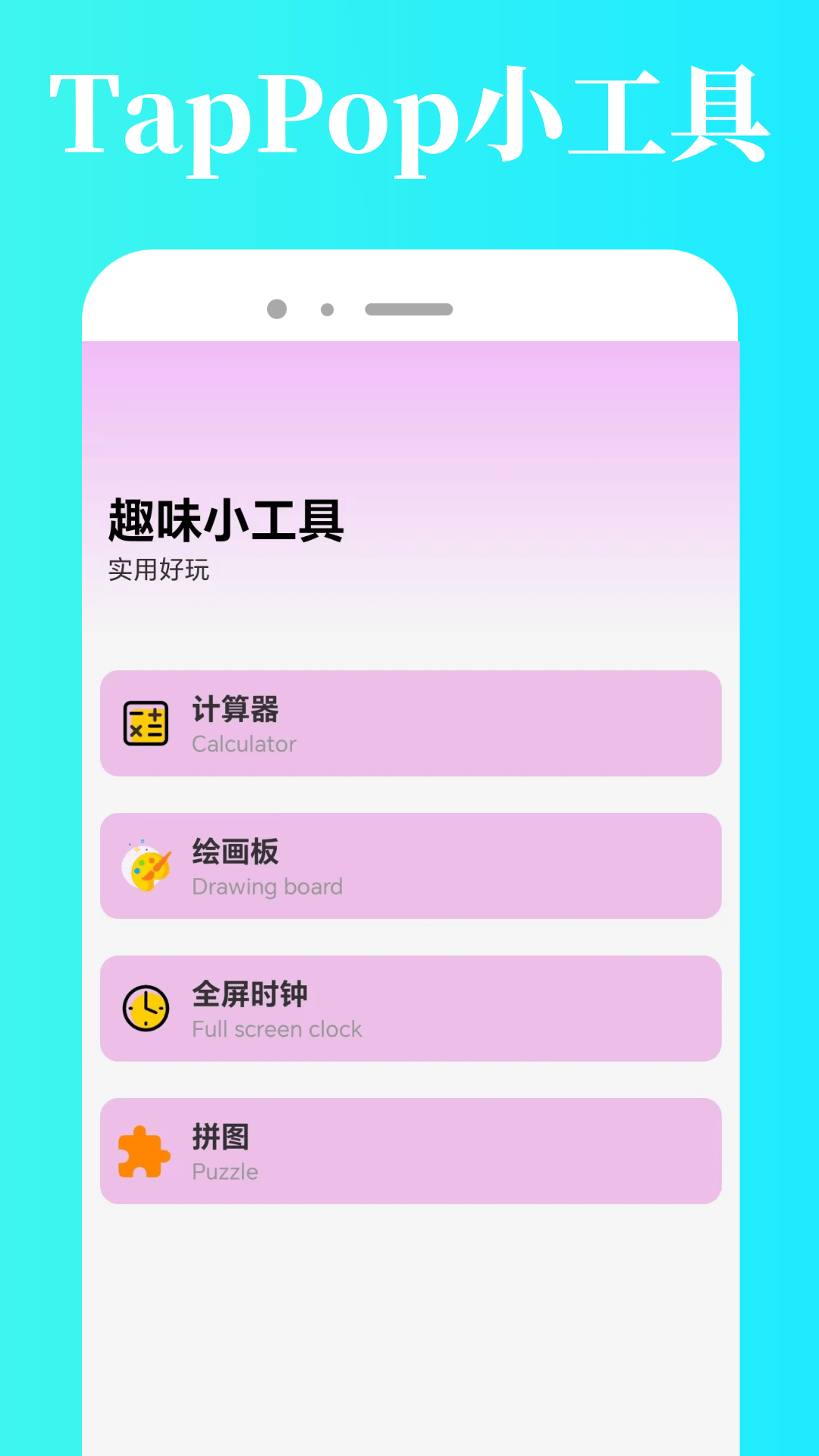Select the Puzzle English label
Screen dimensions: 819x1456
pos(224,1171)
